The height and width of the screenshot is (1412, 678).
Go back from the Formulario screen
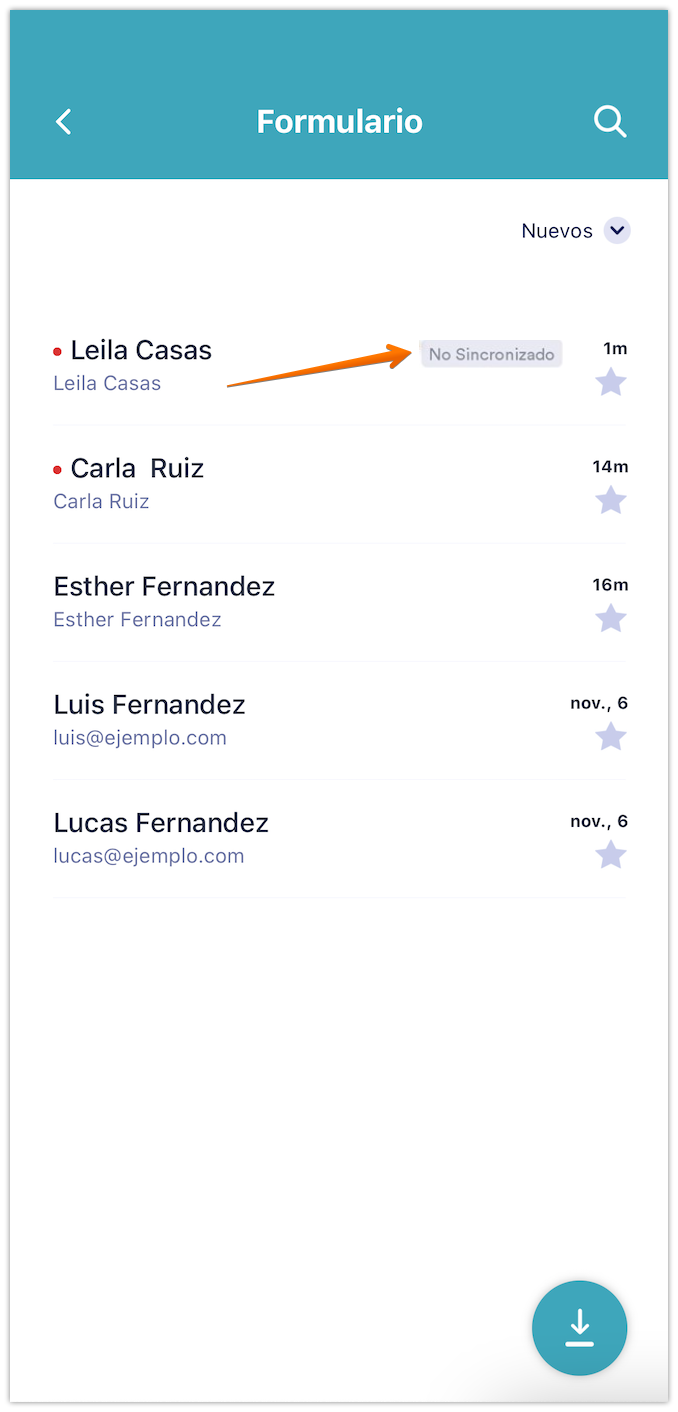(64, 122)
